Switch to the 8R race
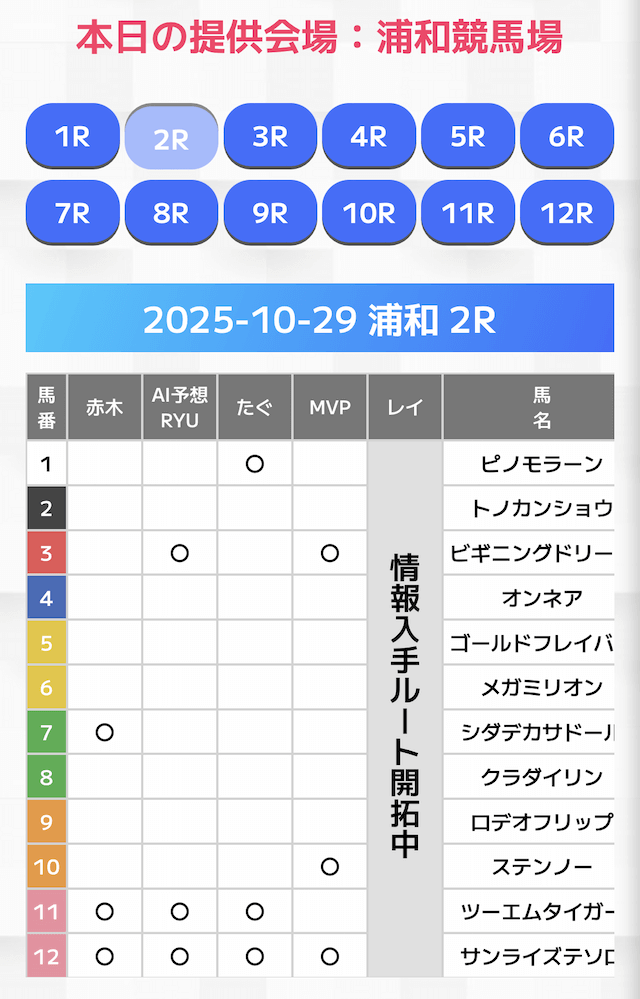The width and height of the screenshot is (640, 999). coord(171,212)
